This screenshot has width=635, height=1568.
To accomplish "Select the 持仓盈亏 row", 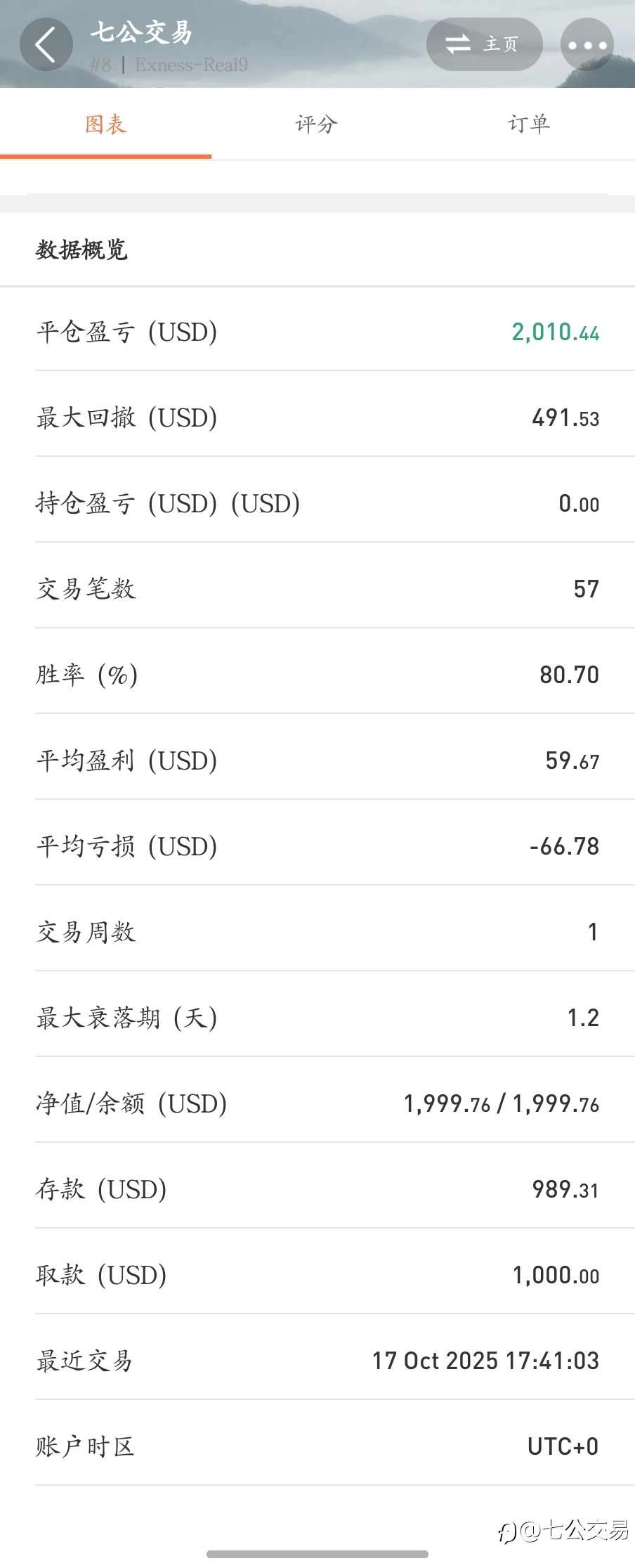I will click(x=316, y=503).
